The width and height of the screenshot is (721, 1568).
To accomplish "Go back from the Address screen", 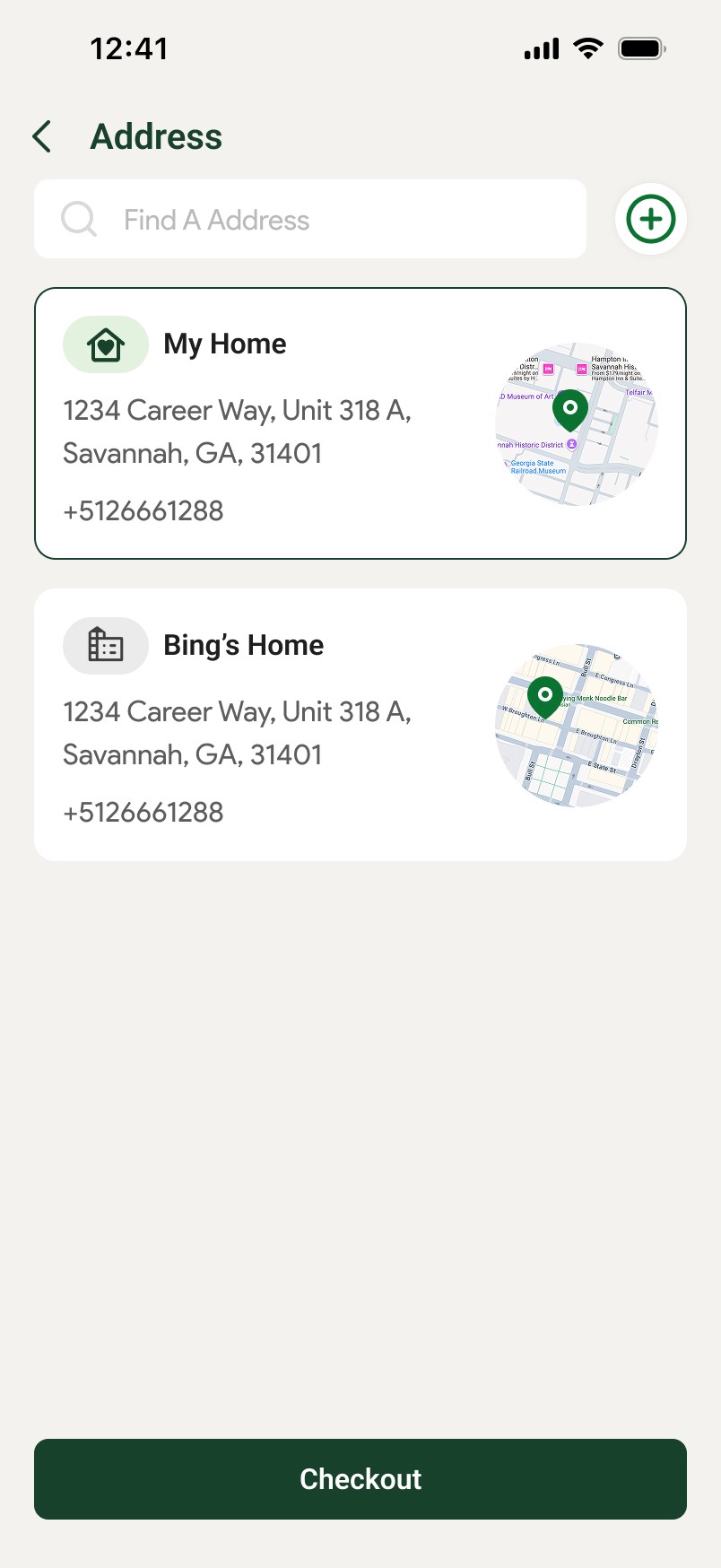I will coord(42,136).
